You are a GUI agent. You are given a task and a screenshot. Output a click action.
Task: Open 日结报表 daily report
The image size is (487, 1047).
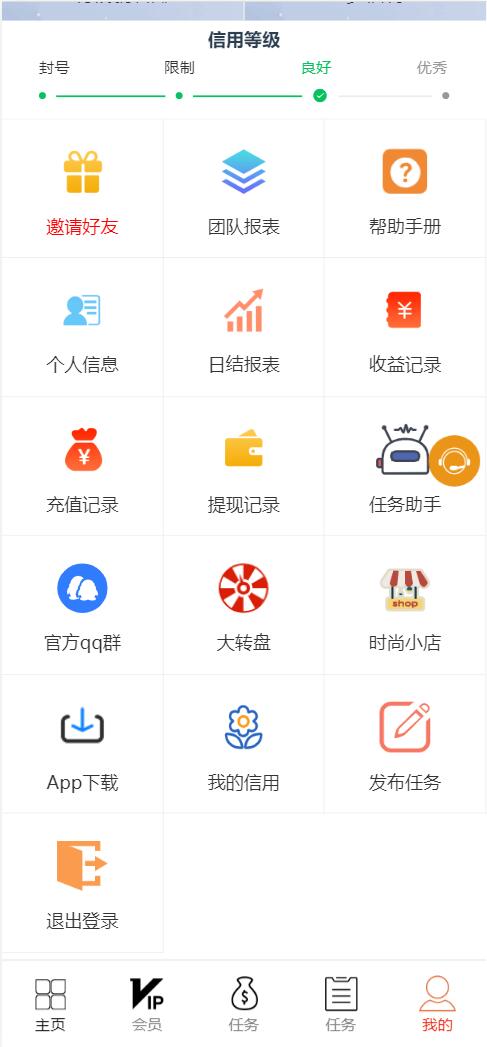coord(244,328)
